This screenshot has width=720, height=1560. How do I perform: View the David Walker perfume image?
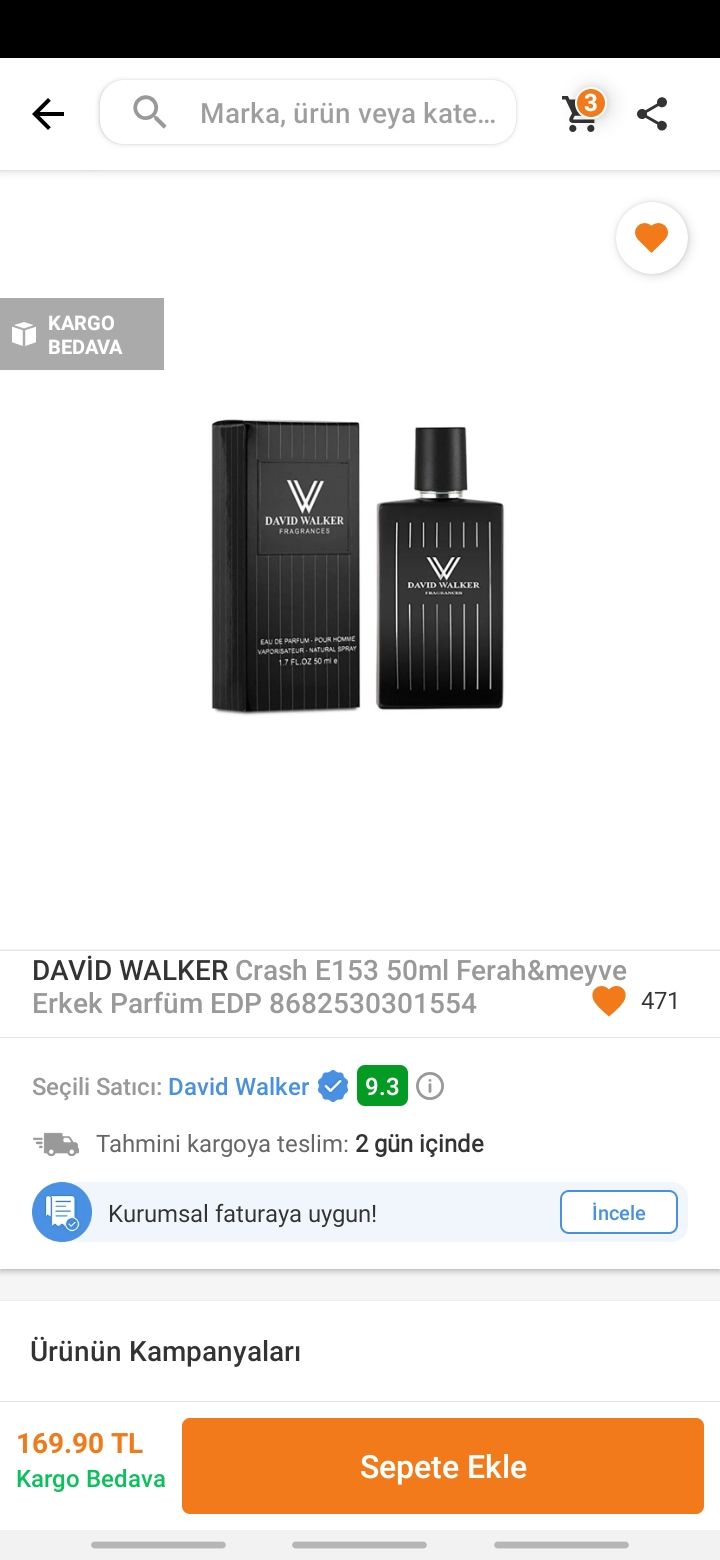pyautogui.click(x=358, y=566)
